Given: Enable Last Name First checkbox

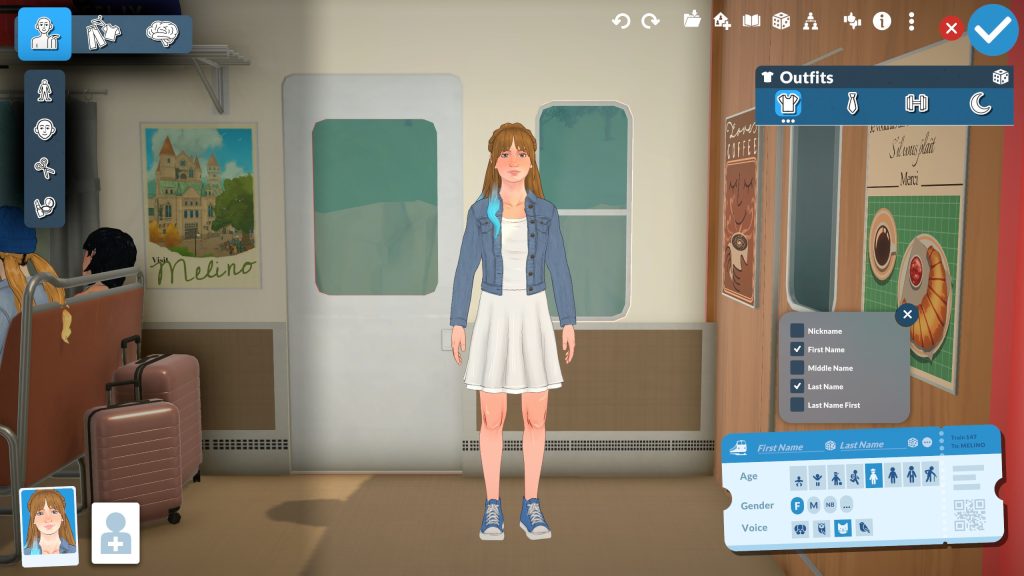Looking at the screenshot, I should point(797,405).
